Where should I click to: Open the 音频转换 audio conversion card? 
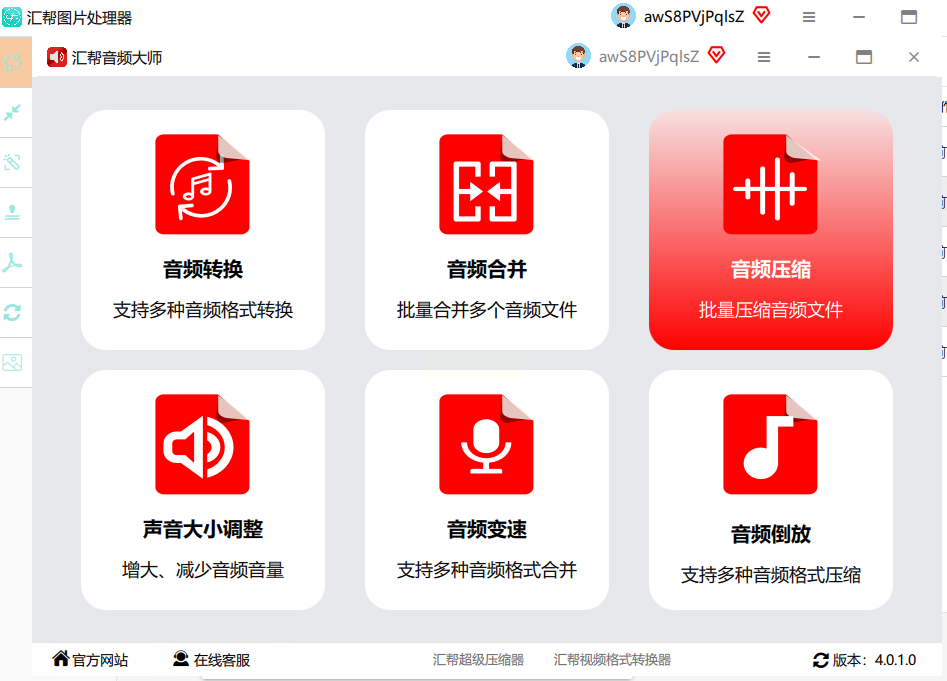(x=203, y=230)
